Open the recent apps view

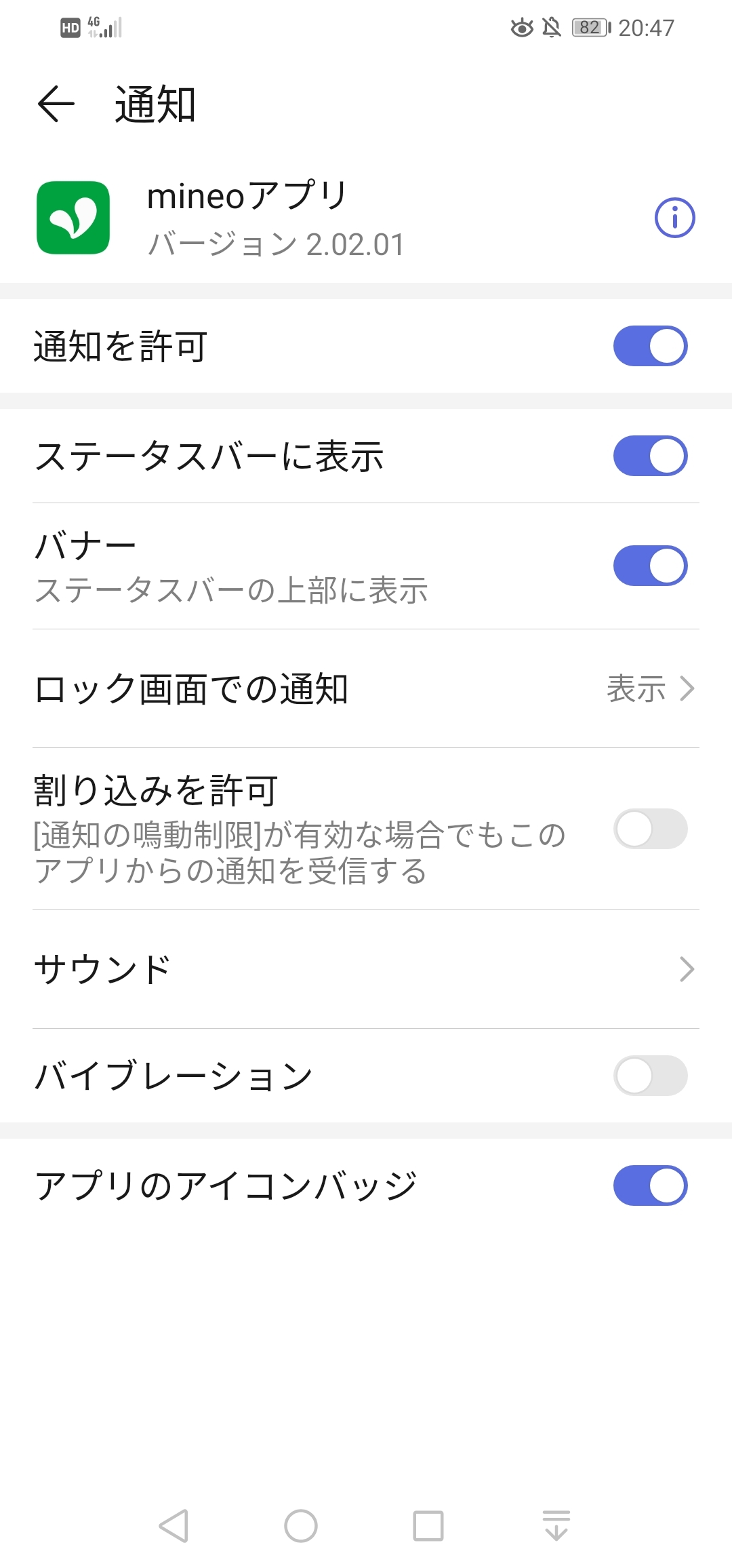428,1526
